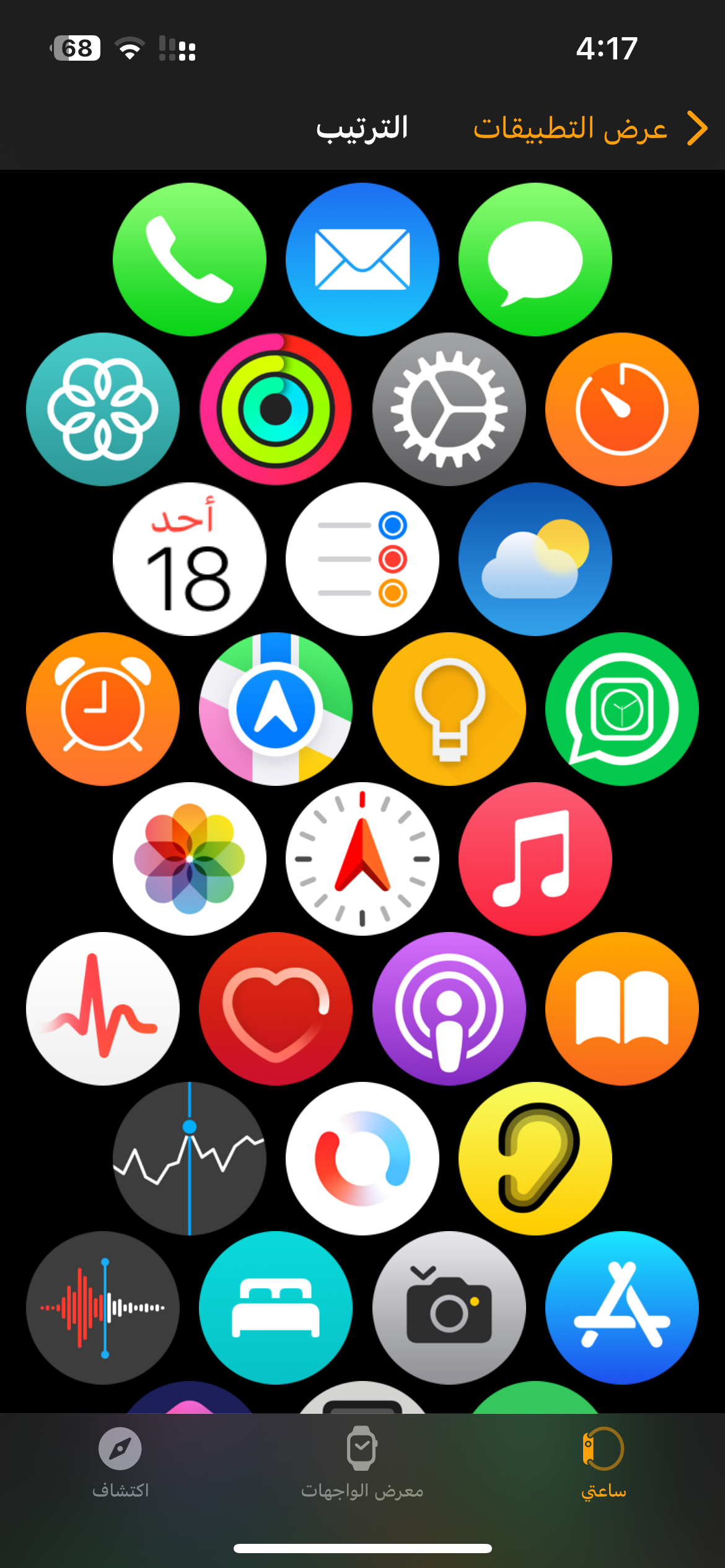The height and width of the screenshot is (1568, 725).
Task: Tap the Music app icon
Action: tap(535, 859)
